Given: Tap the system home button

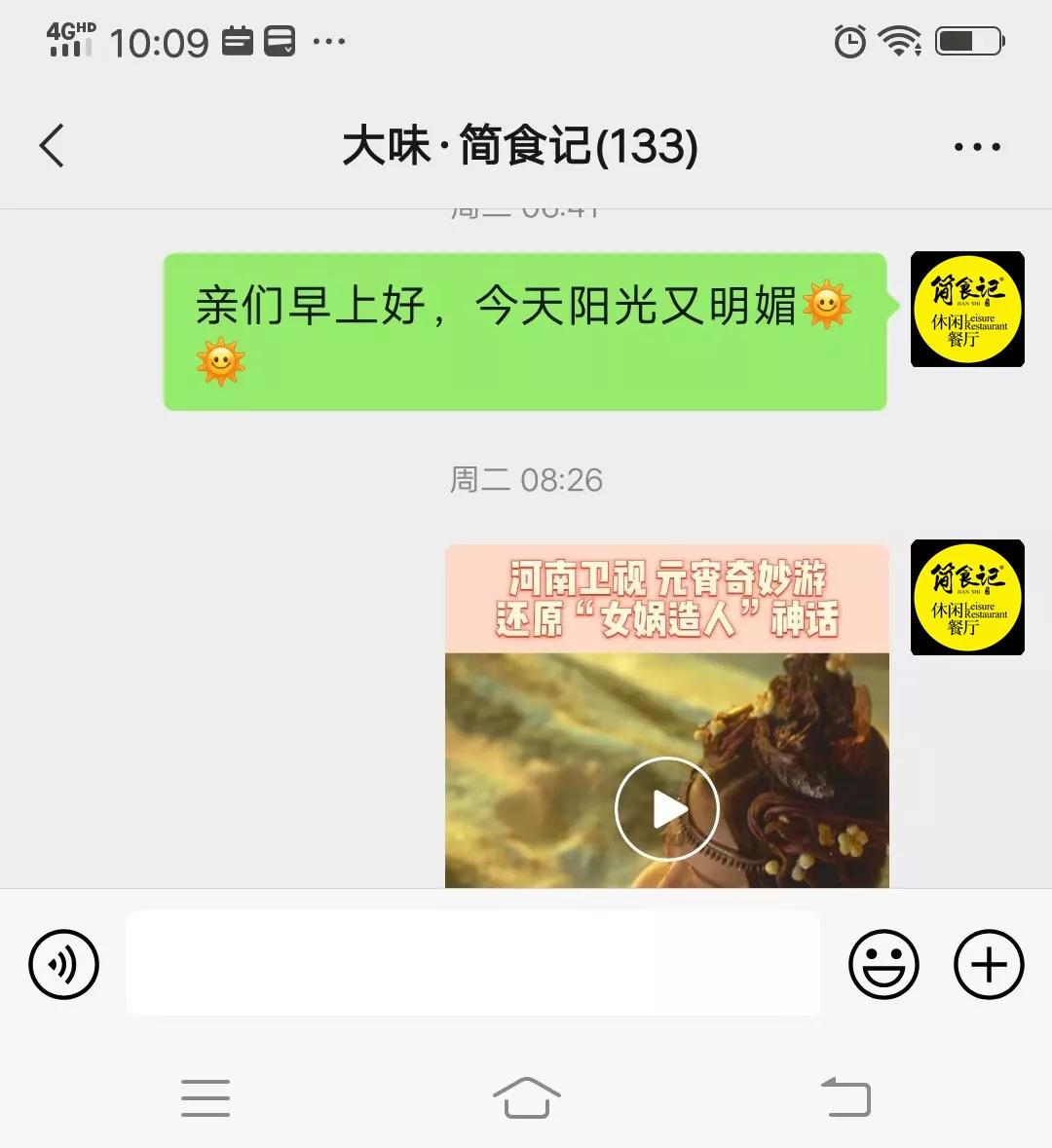Looking at the screenshot, I should (x=526, y=1097).
